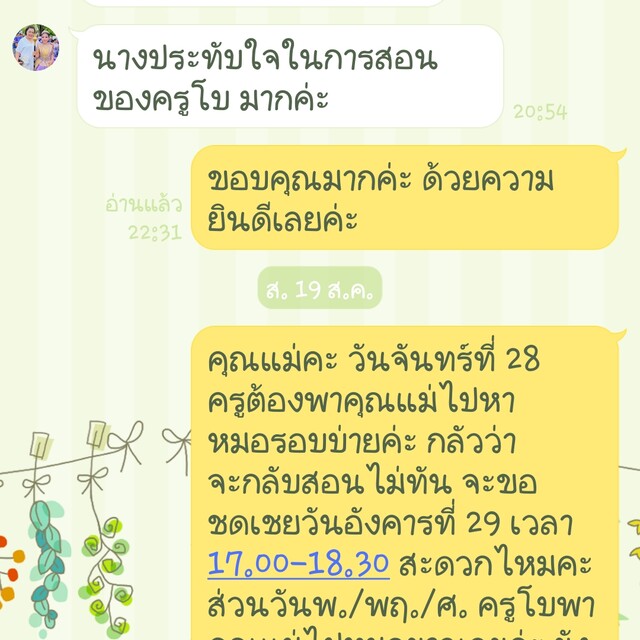Tap the underlined 17.00-18.30 time link
Image resolution: width=640 pixels, height=640 pixels.
(298, 563)
